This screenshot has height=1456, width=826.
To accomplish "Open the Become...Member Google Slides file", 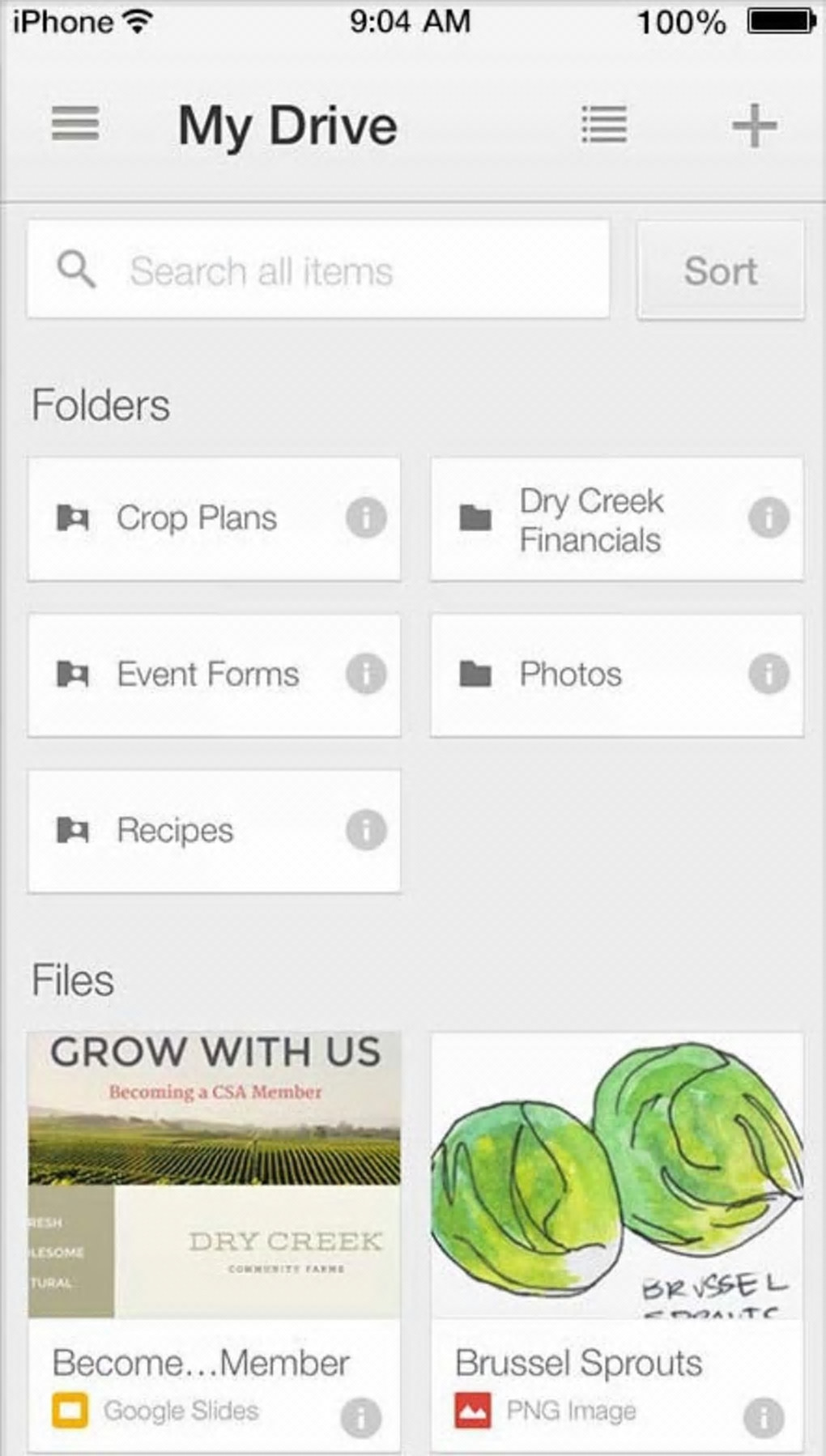I will coord(214,1174).
